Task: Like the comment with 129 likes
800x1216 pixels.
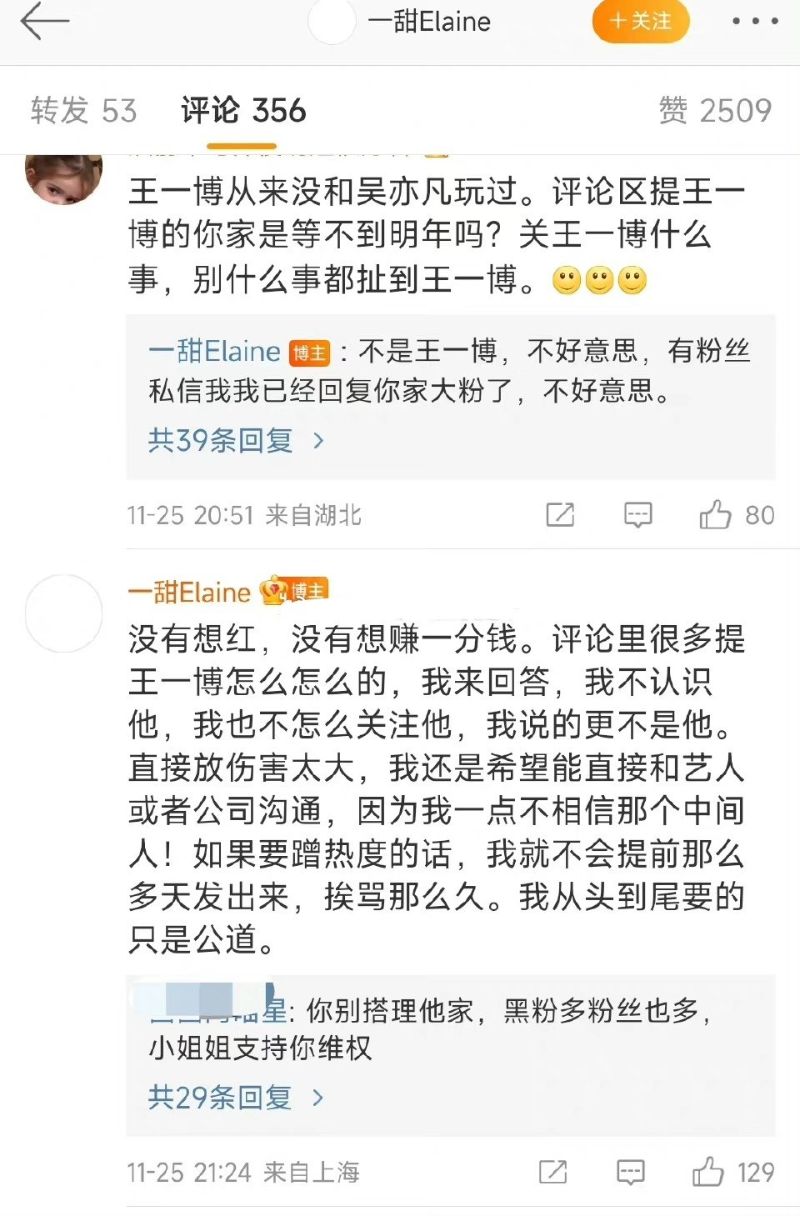Action: click(x=709, y=1171)
